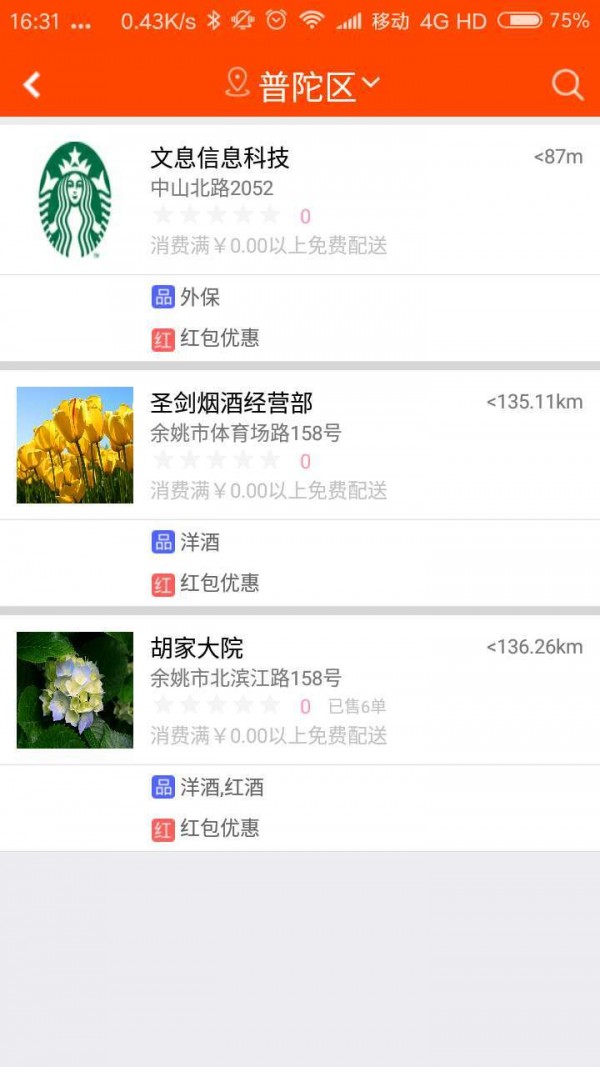Open the search magnifier icon
The image size is (600, 1067).
567,85
